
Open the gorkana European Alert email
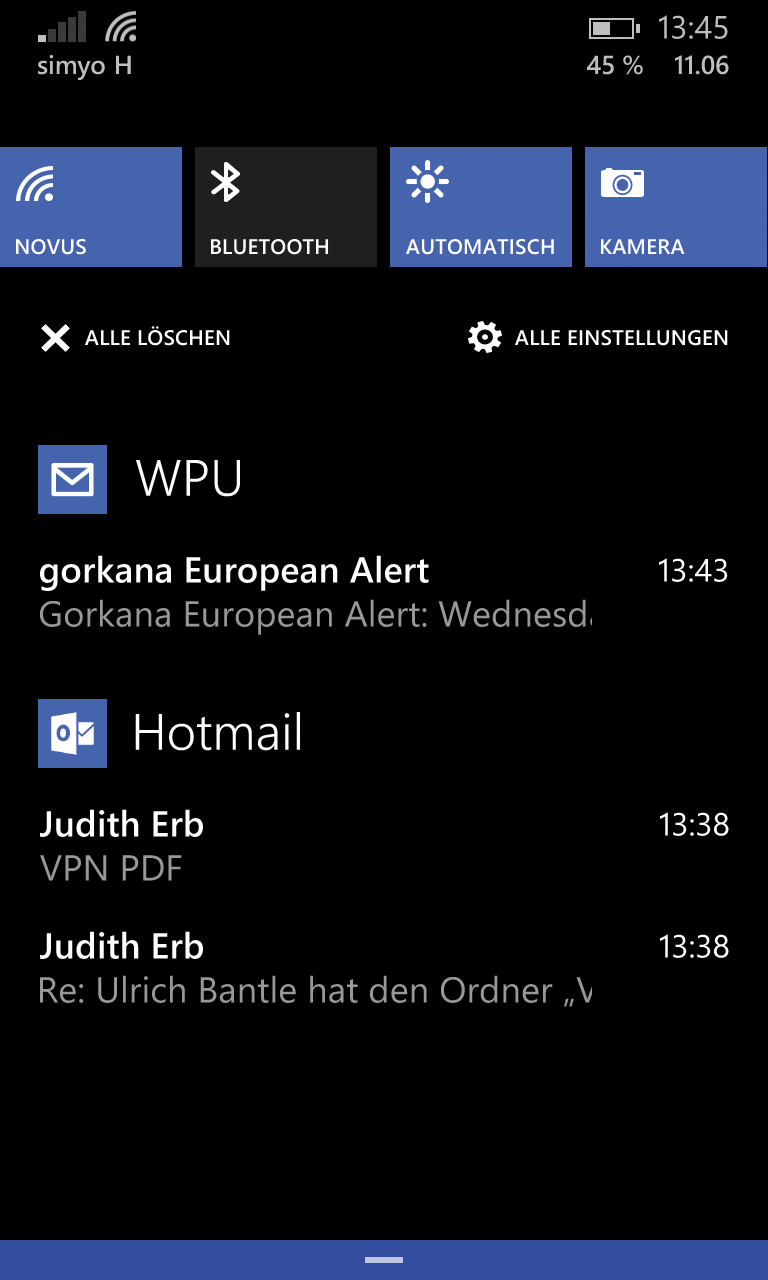384,592
